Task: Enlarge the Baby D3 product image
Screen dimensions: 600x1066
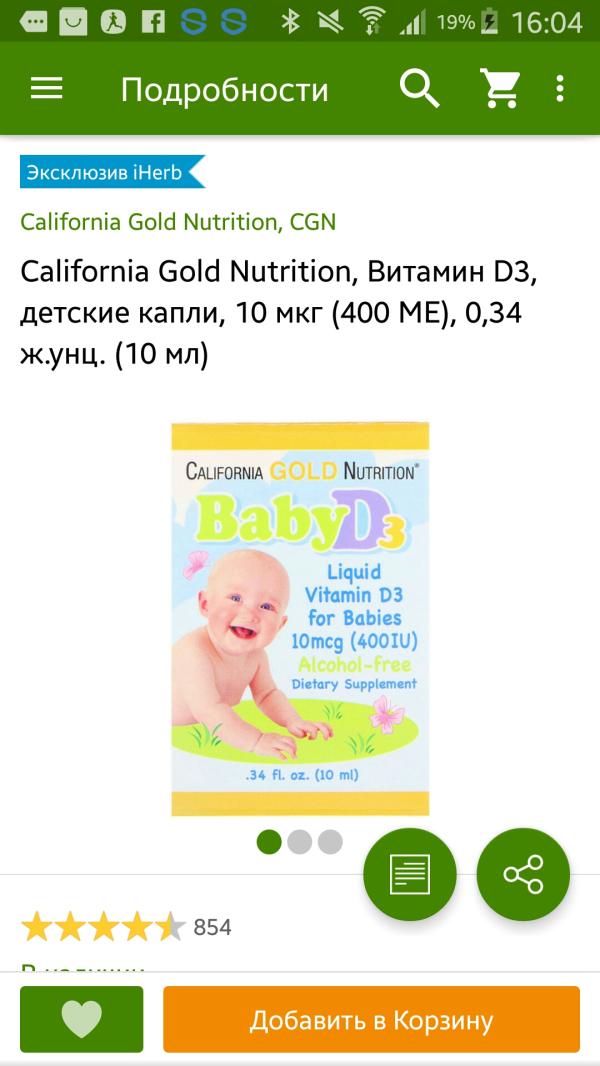Action: 300,618
